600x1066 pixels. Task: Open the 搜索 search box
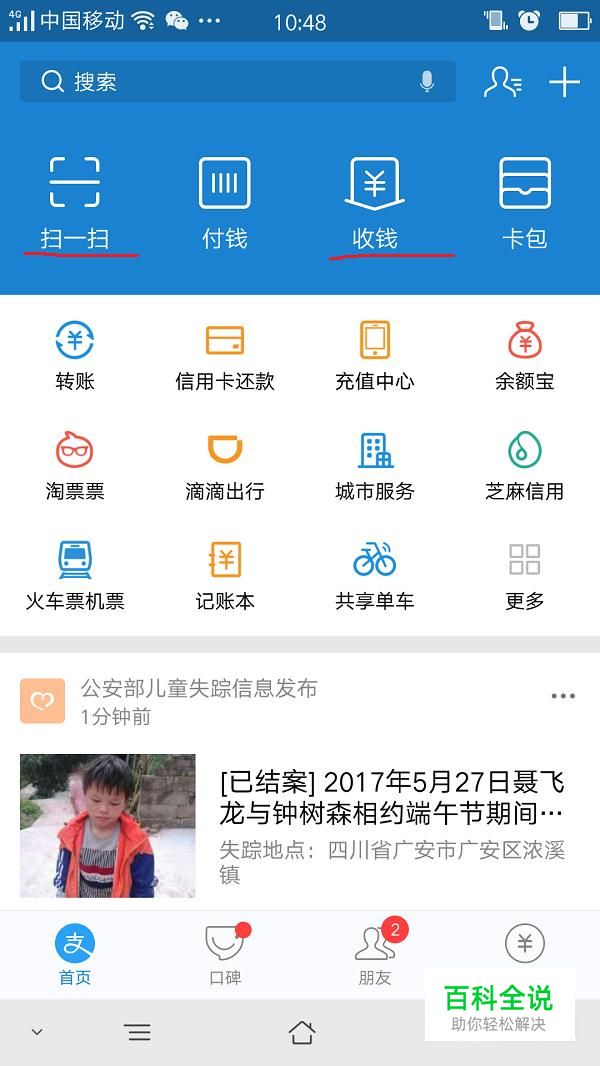(x=237, y=82)
